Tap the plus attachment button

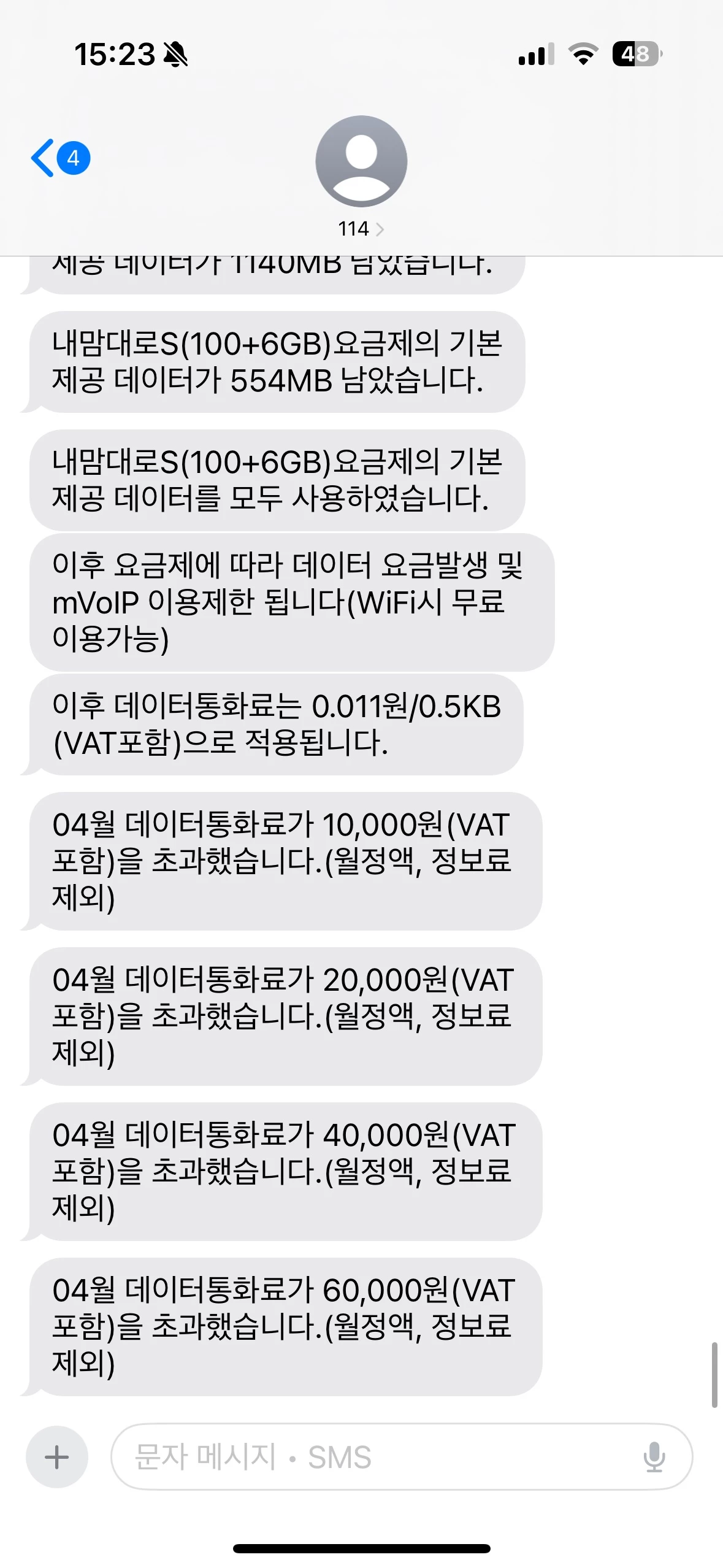click(57, 1456)
